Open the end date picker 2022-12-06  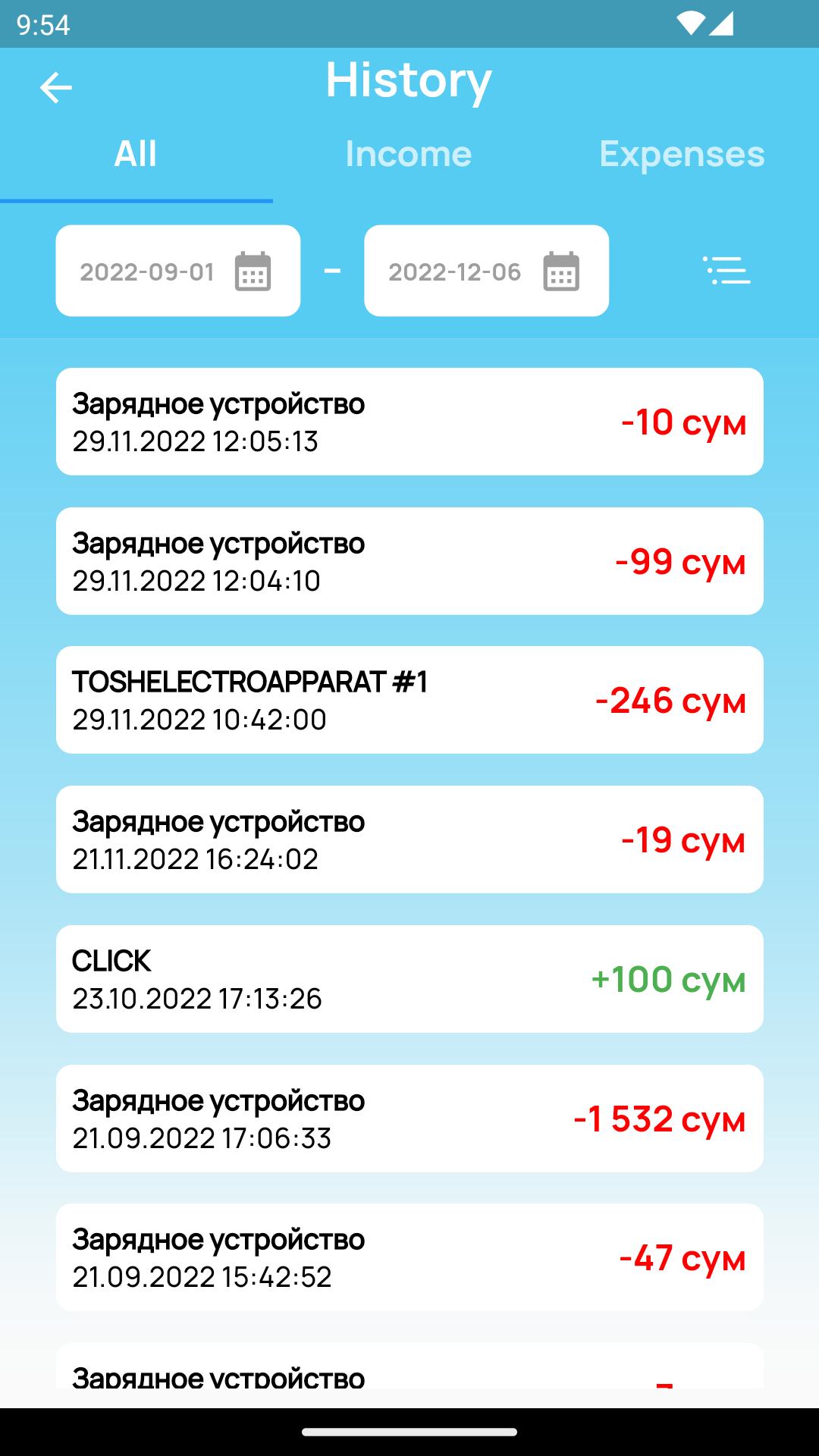click(486, 271)
